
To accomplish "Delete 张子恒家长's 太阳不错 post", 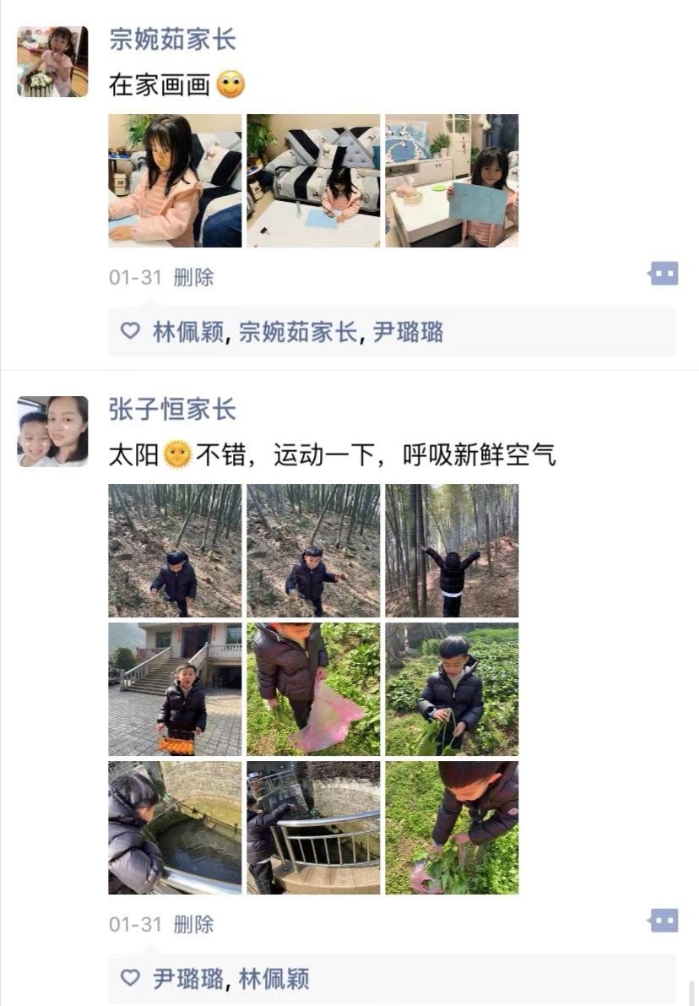I will click(193, 924).
